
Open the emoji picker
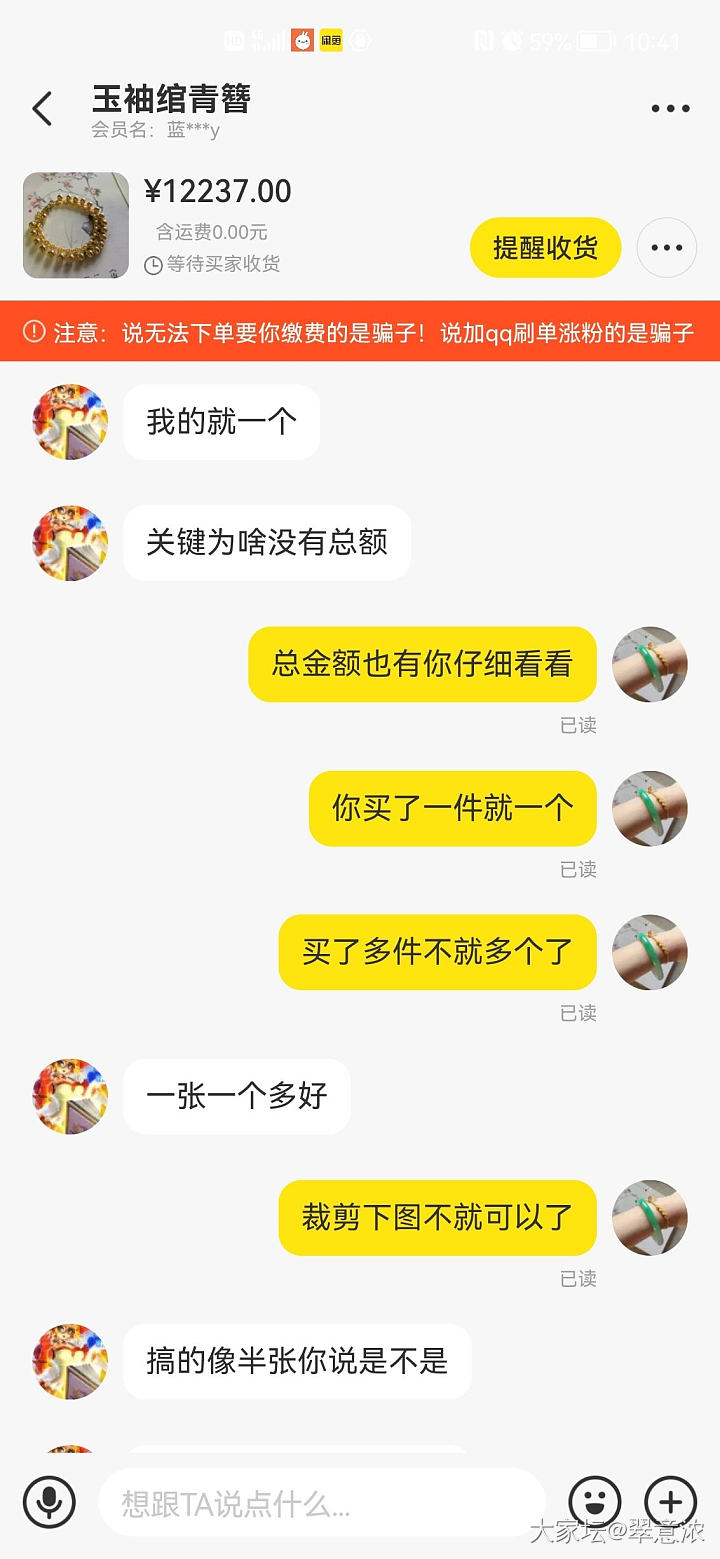click(594, 1501)
